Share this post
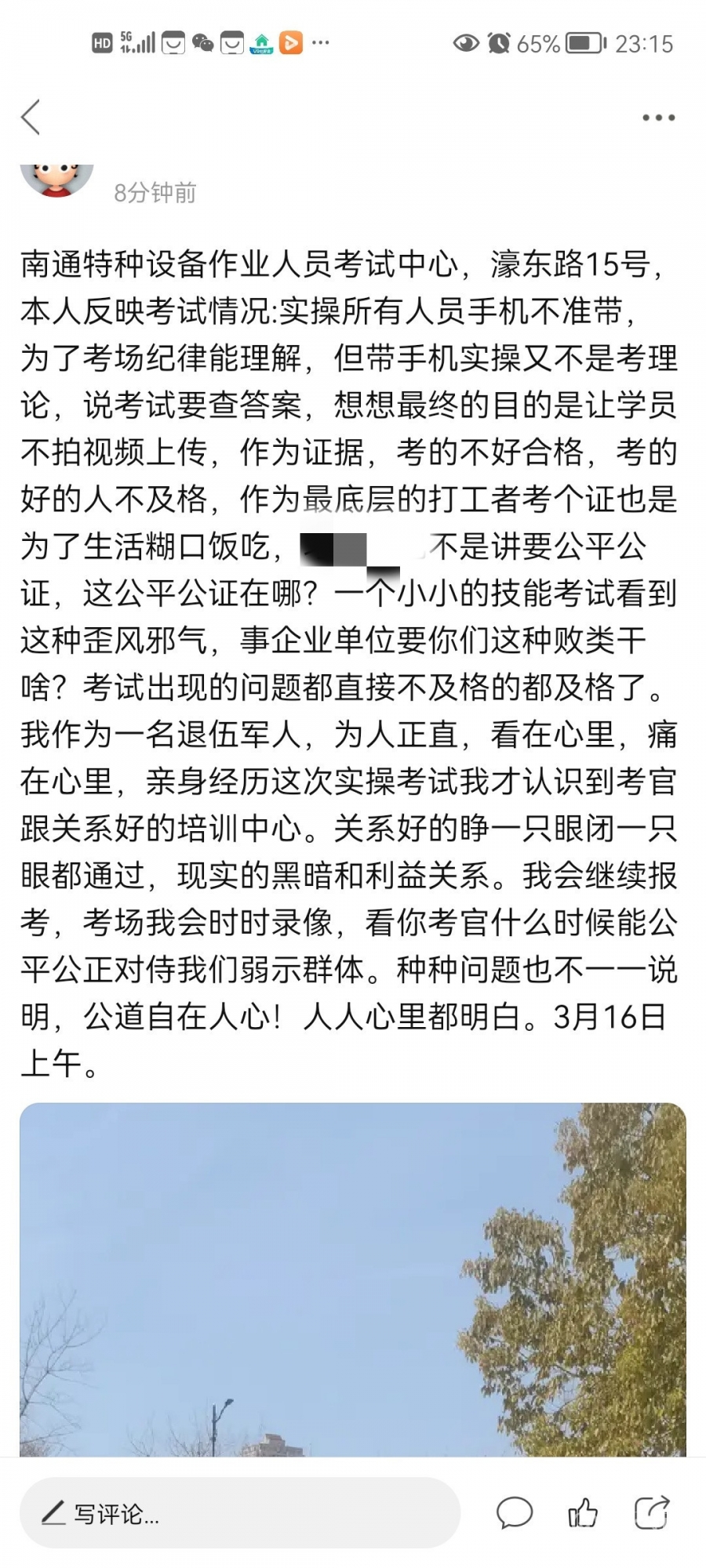Image resolution: width=706 pixels, height=1568 pixels. (x=651, y=1513)
